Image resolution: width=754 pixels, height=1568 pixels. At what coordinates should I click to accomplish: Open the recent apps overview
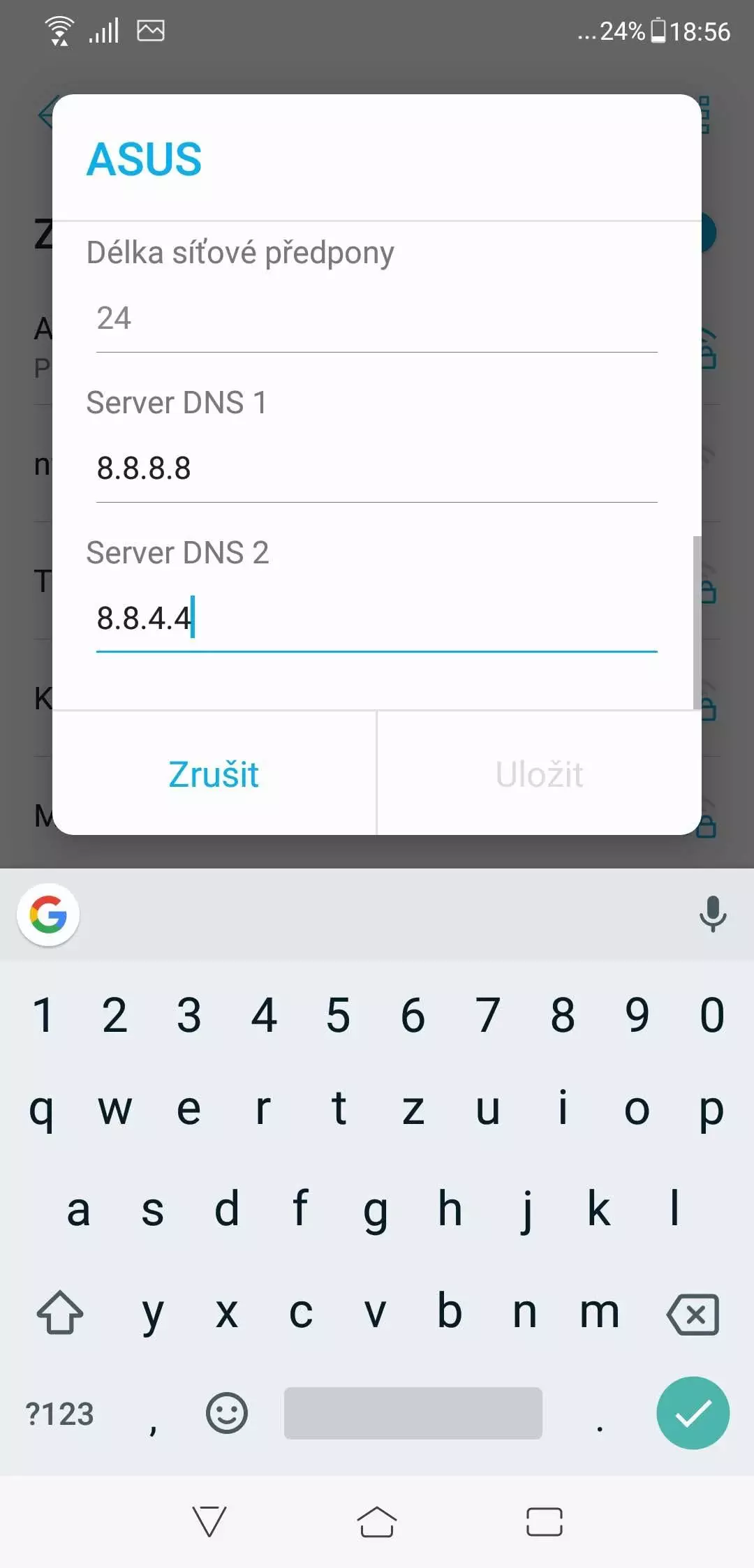point(545,1522)
